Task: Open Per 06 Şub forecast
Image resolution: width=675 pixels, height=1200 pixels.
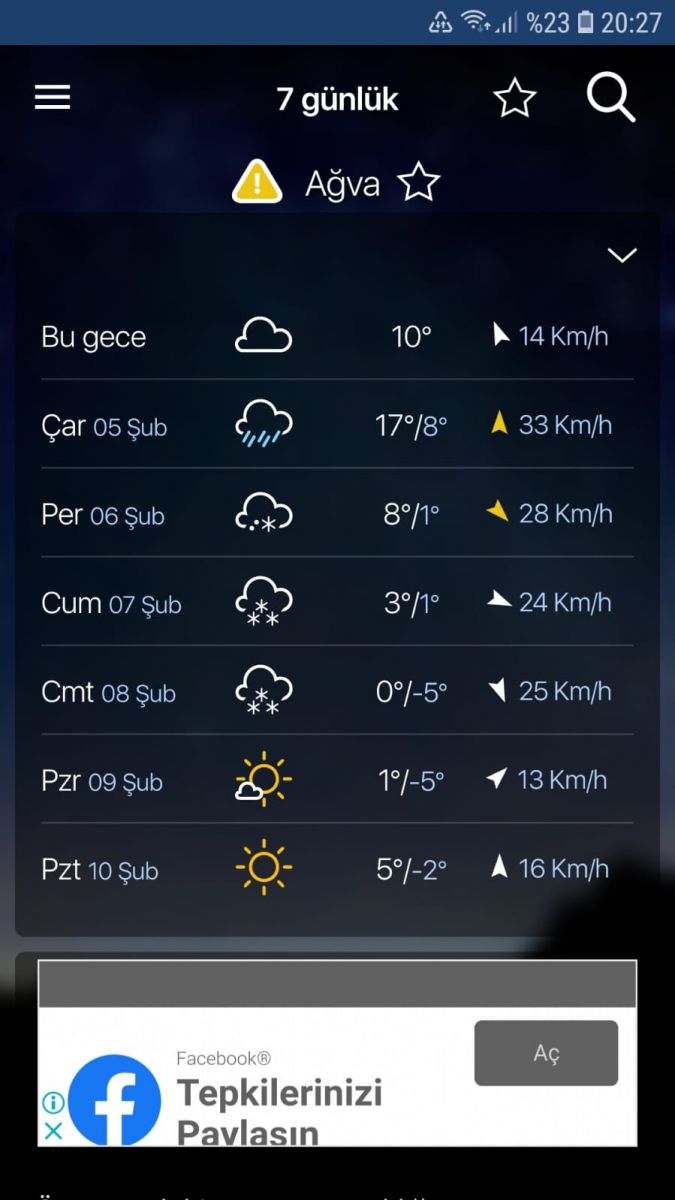Action: point(337,514)
